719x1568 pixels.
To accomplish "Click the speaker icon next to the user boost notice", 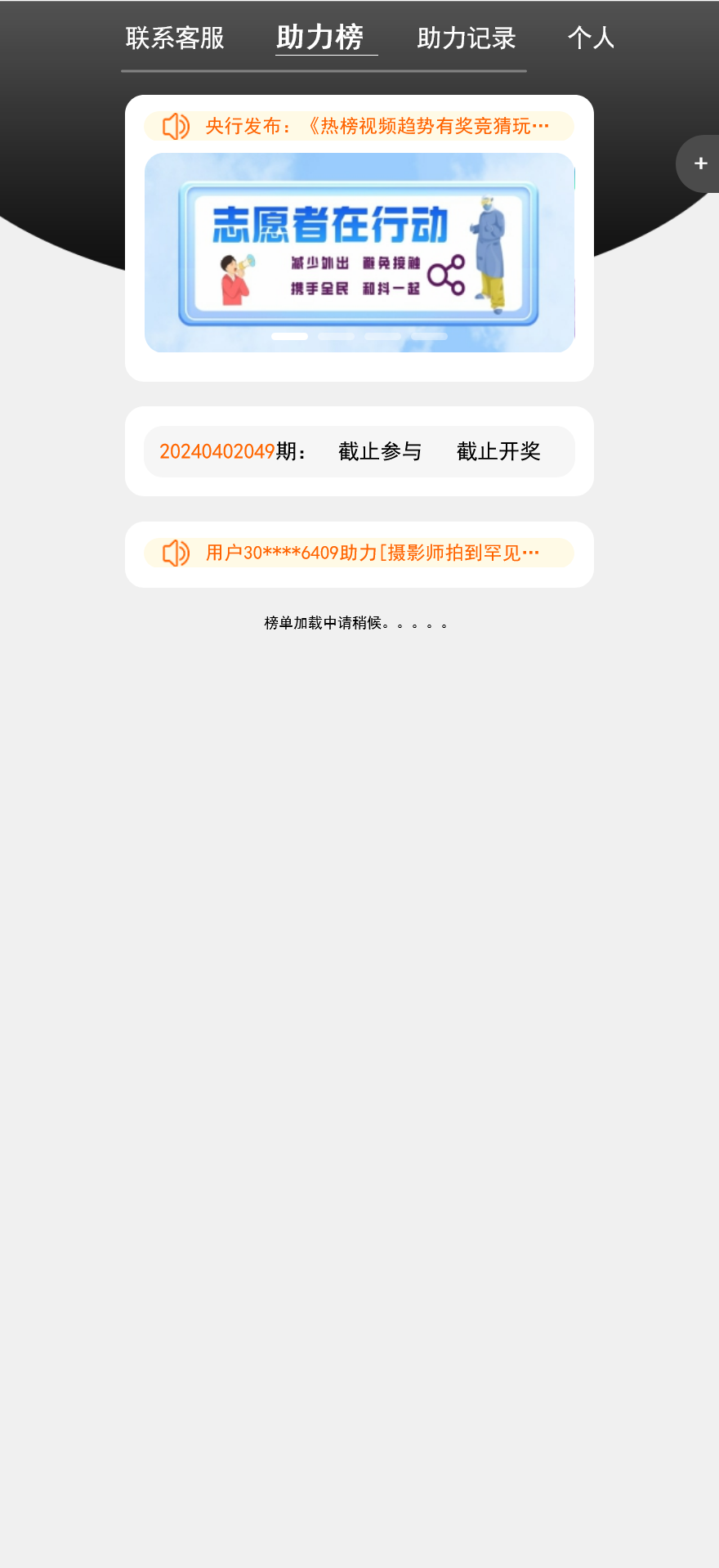I will click(x=175, y=553).
